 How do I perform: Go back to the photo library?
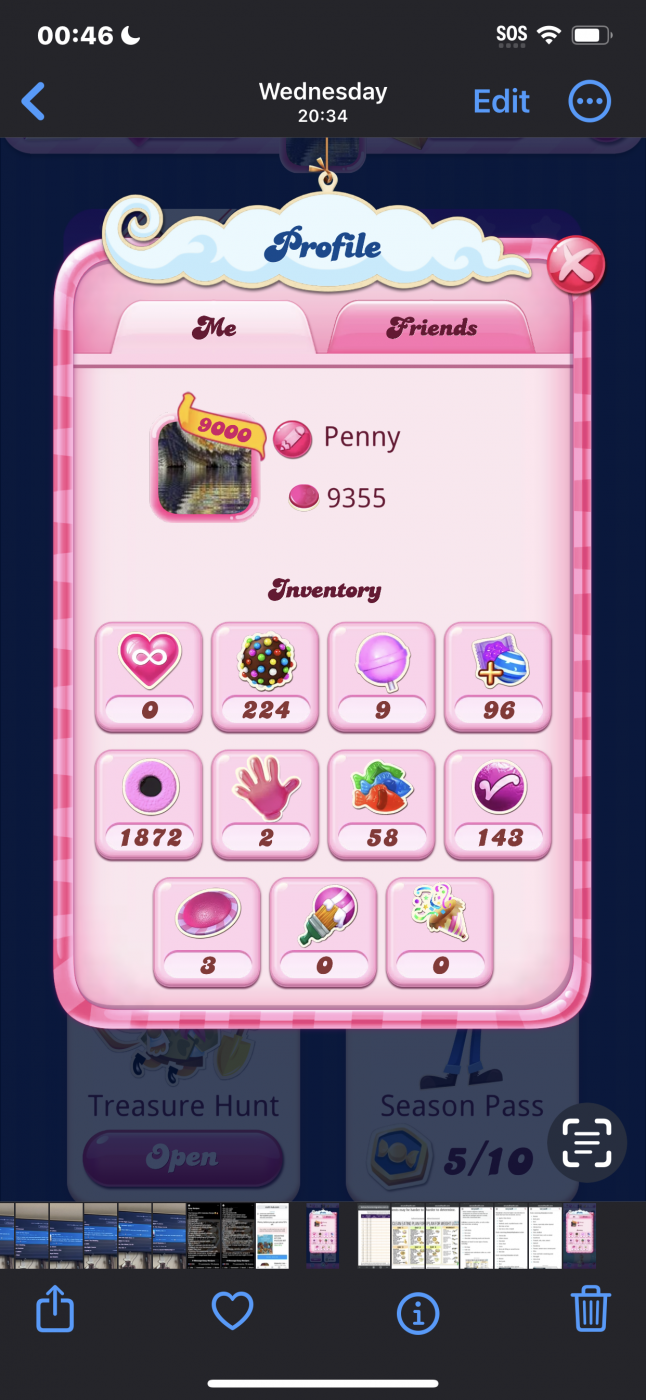34,101
